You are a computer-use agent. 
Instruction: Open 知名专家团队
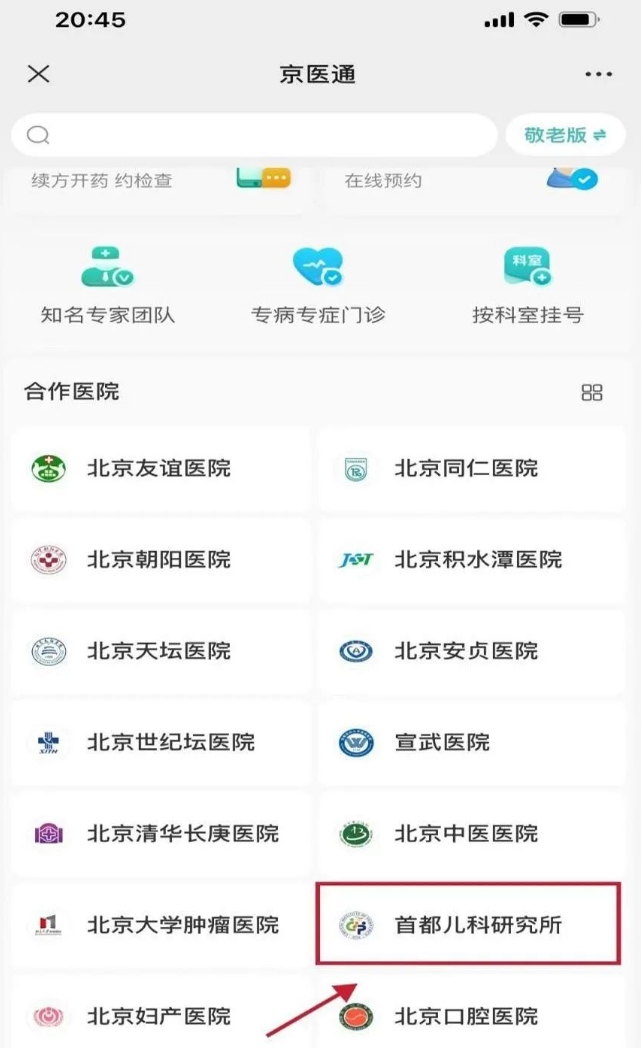click(x=107, y=284)
